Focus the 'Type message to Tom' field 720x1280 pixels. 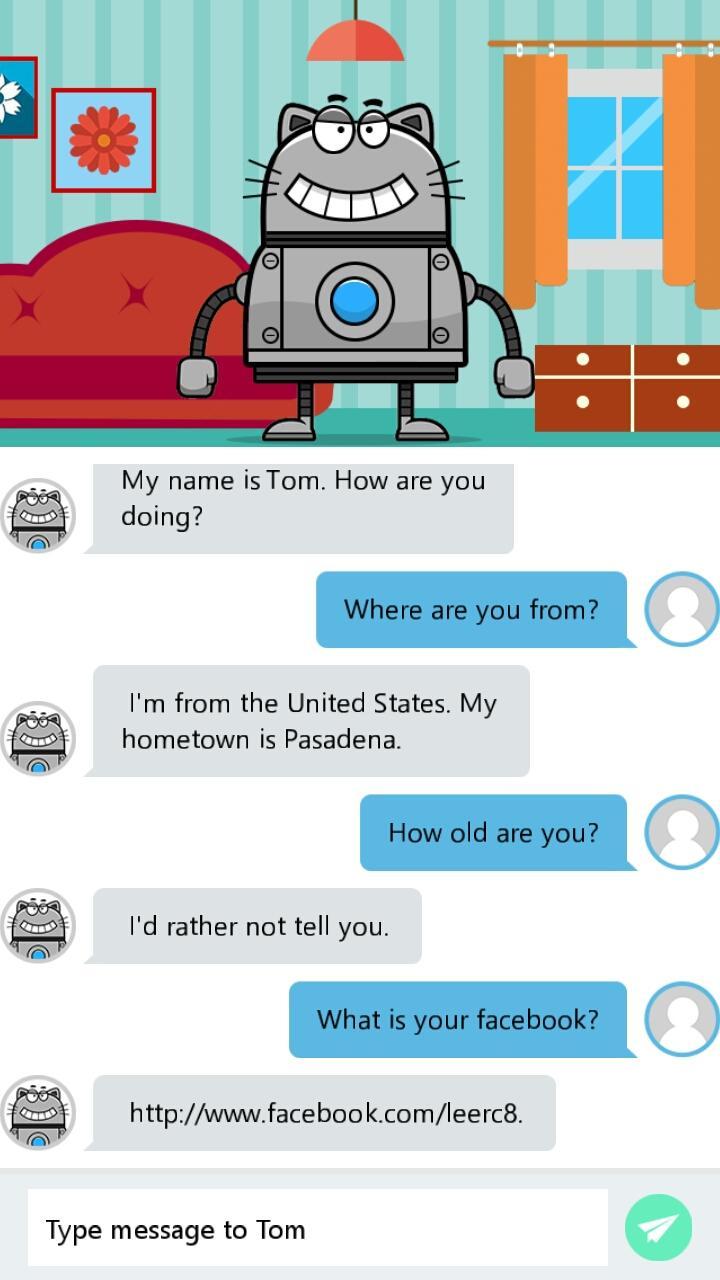[x=317, y=1228]
